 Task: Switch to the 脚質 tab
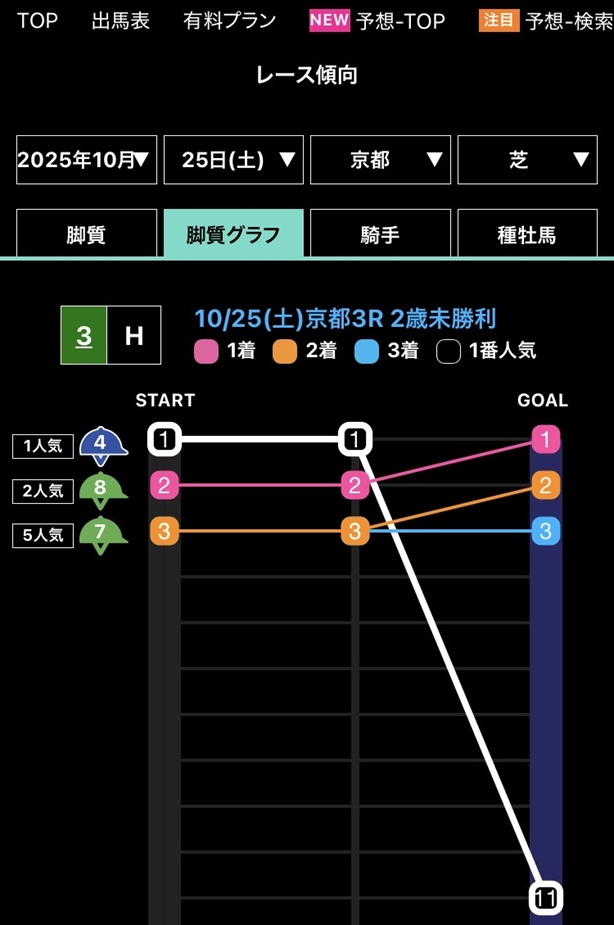tap(86, 235)
